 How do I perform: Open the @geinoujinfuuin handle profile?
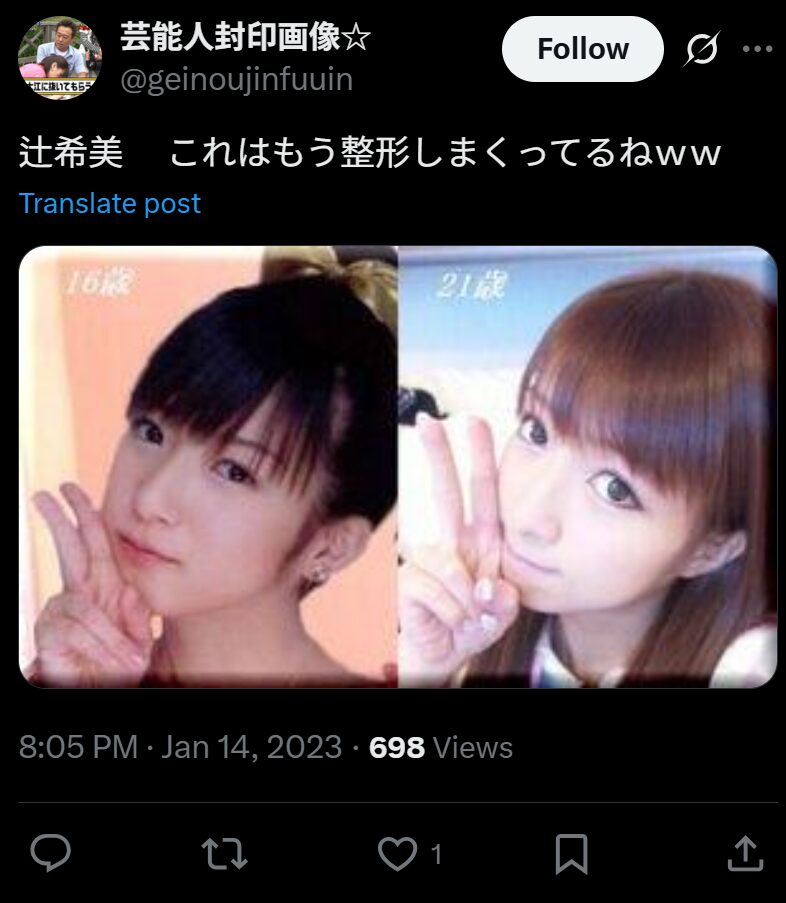coord(236,79)
